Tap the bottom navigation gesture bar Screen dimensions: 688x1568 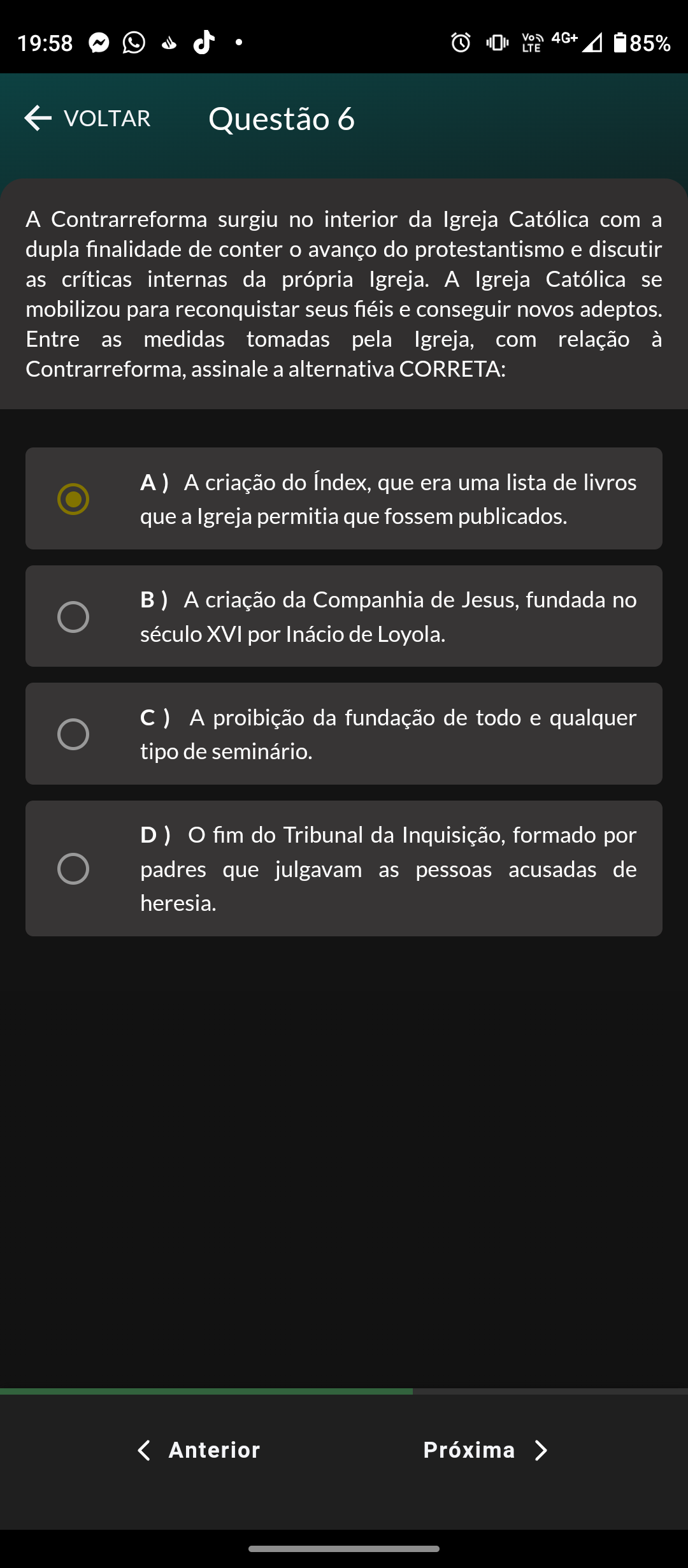(x=344, y=1548)
